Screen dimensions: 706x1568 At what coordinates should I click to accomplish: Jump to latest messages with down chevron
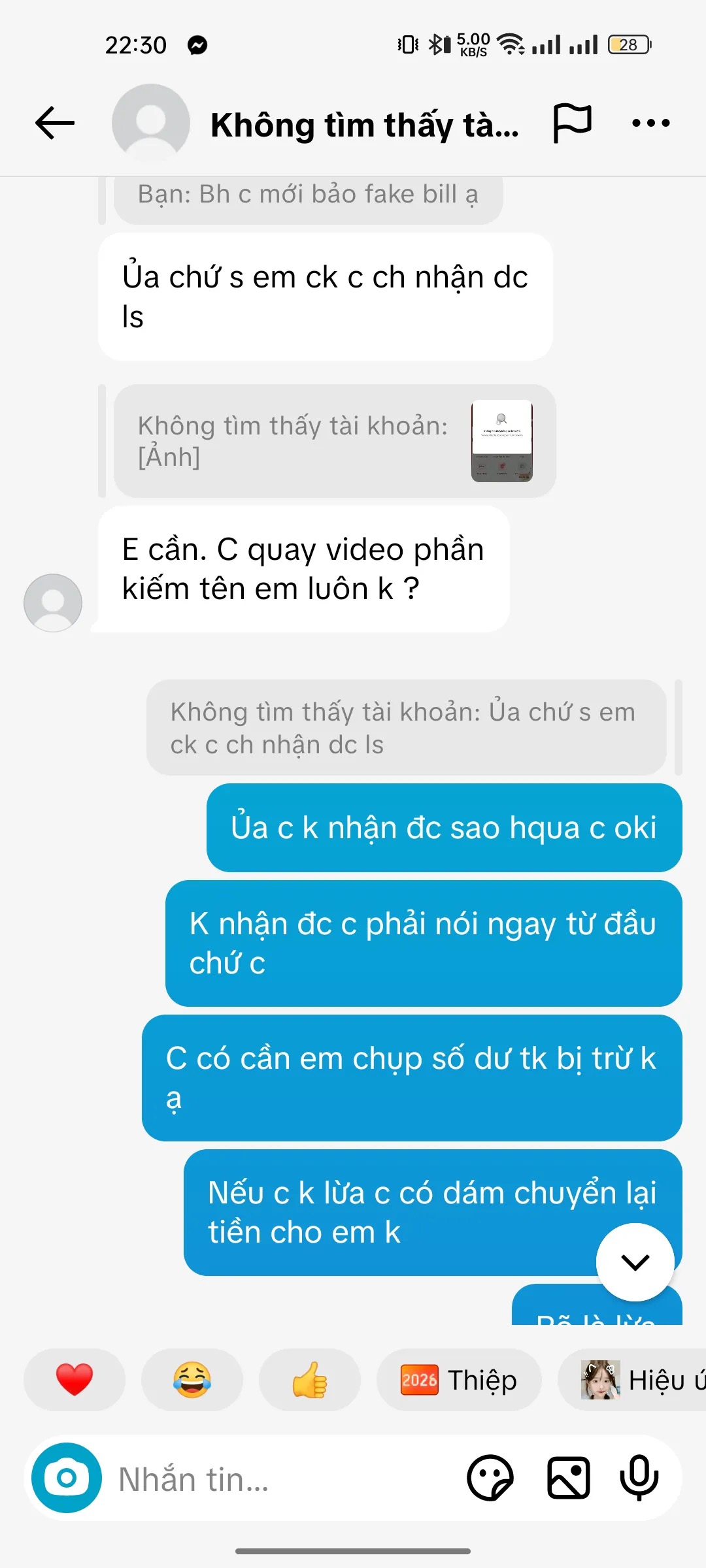tap(635, 1262)
